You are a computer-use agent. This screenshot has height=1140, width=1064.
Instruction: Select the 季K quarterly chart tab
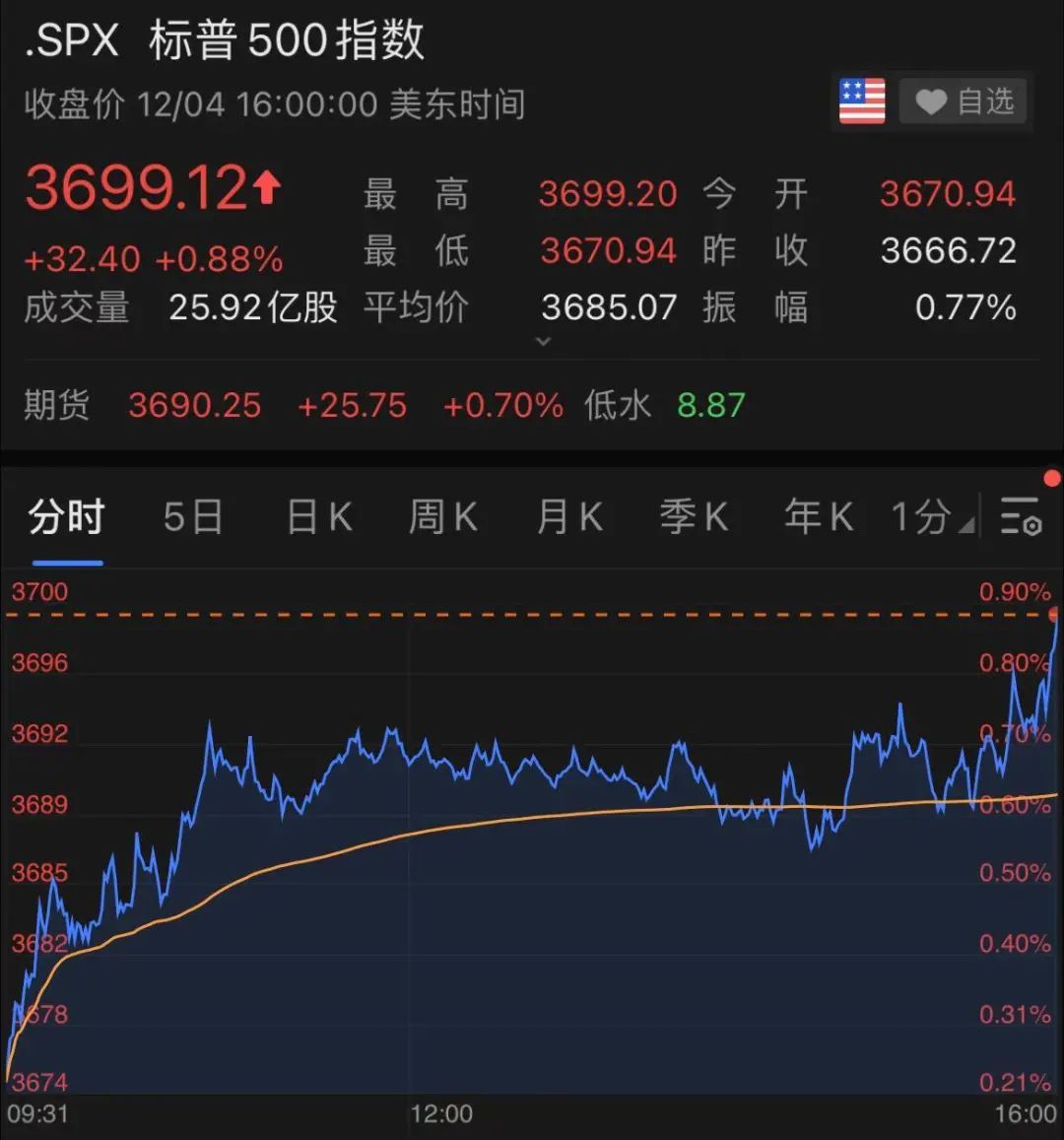click(694, 516)
